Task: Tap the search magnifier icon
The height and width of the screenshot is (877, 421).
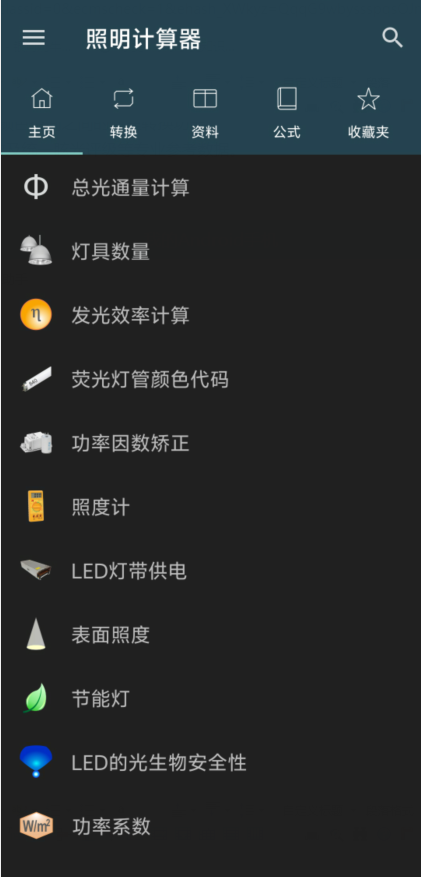Action: (392, 38)
